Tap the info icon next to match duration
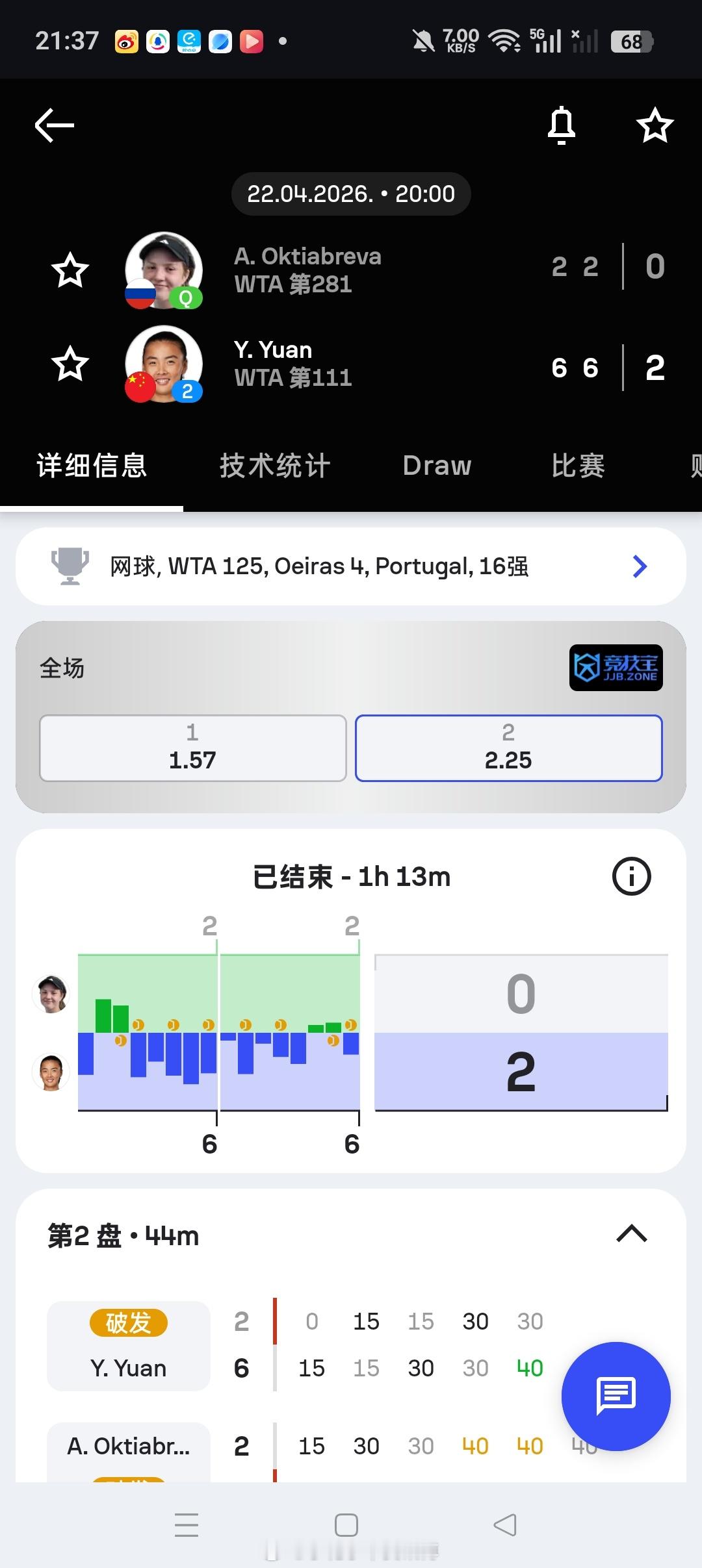Viewport: 702px width, 1568px height. click(630, 876)
